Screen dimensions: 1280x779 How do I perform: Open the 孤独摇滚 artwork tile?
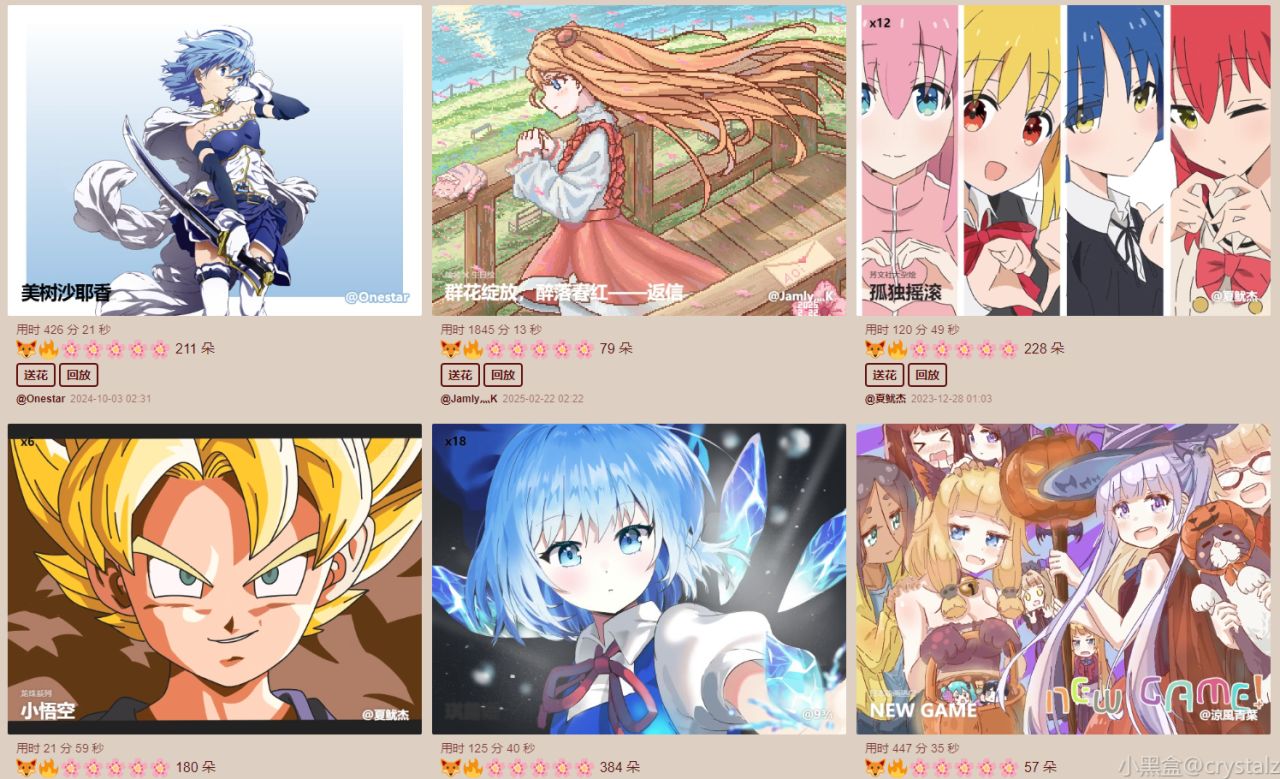click(1063, 160)
